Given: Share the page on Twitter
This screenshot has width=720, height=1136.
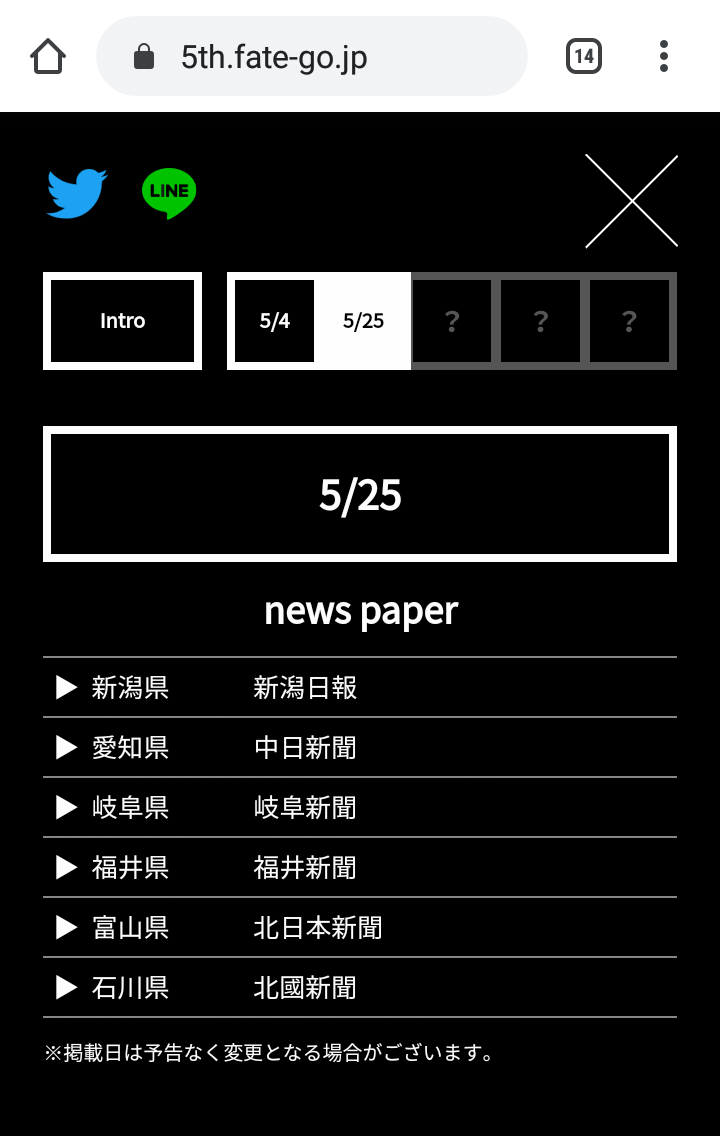Looking at the screenshot, I should tap(77, 194).
